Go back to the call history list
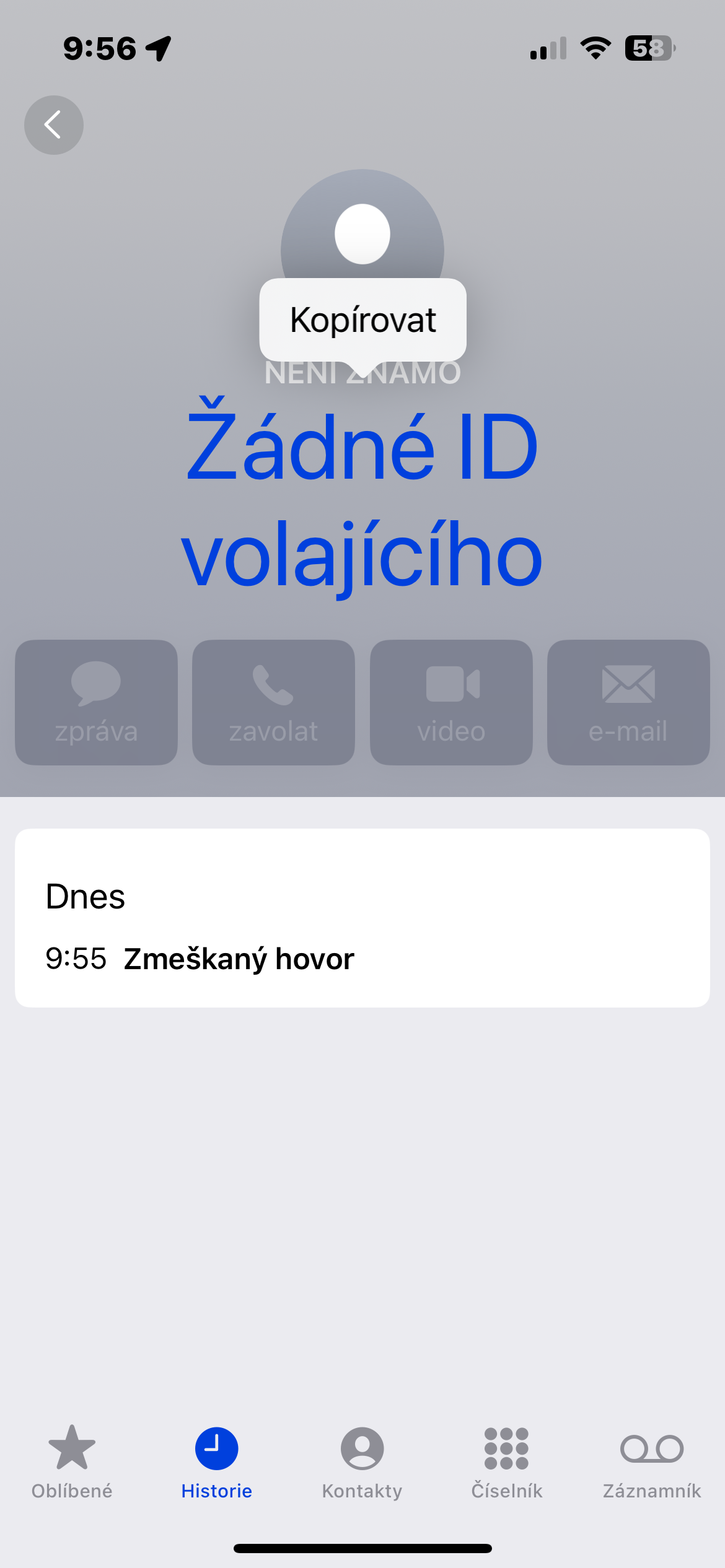This screenshot has width=725, height=1568. pos(54,125)
